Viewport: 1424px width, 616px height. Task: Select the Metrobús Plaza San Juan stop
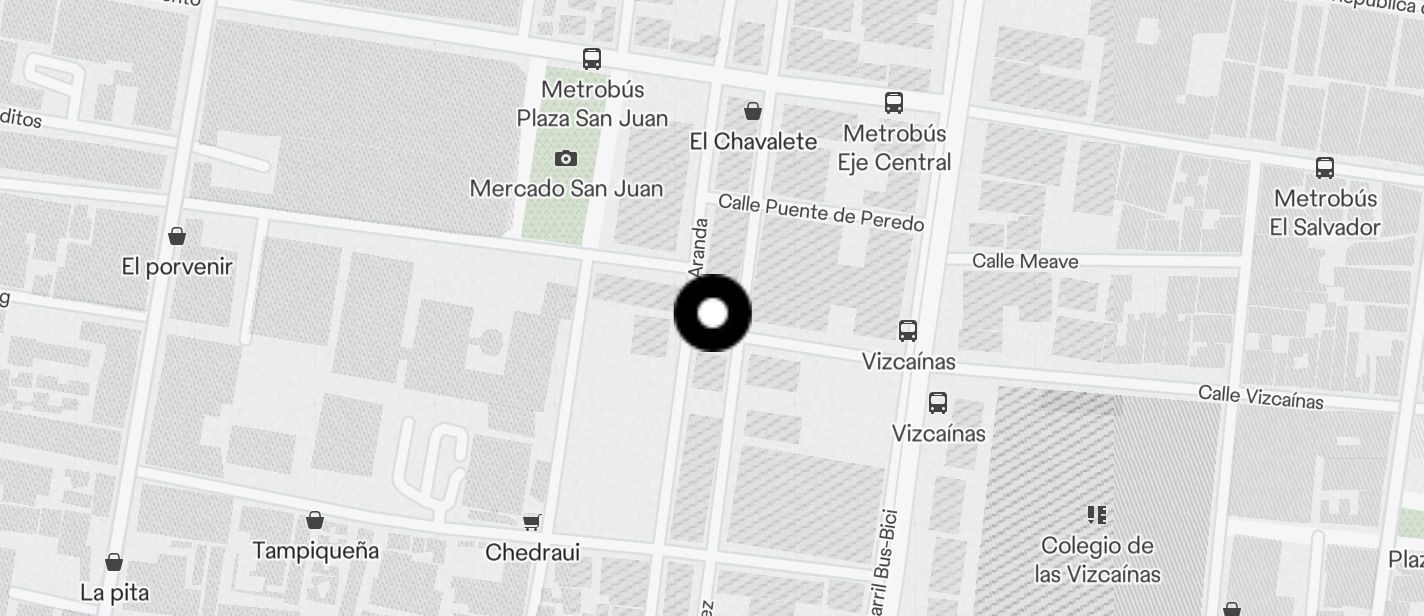pos(592,59)
